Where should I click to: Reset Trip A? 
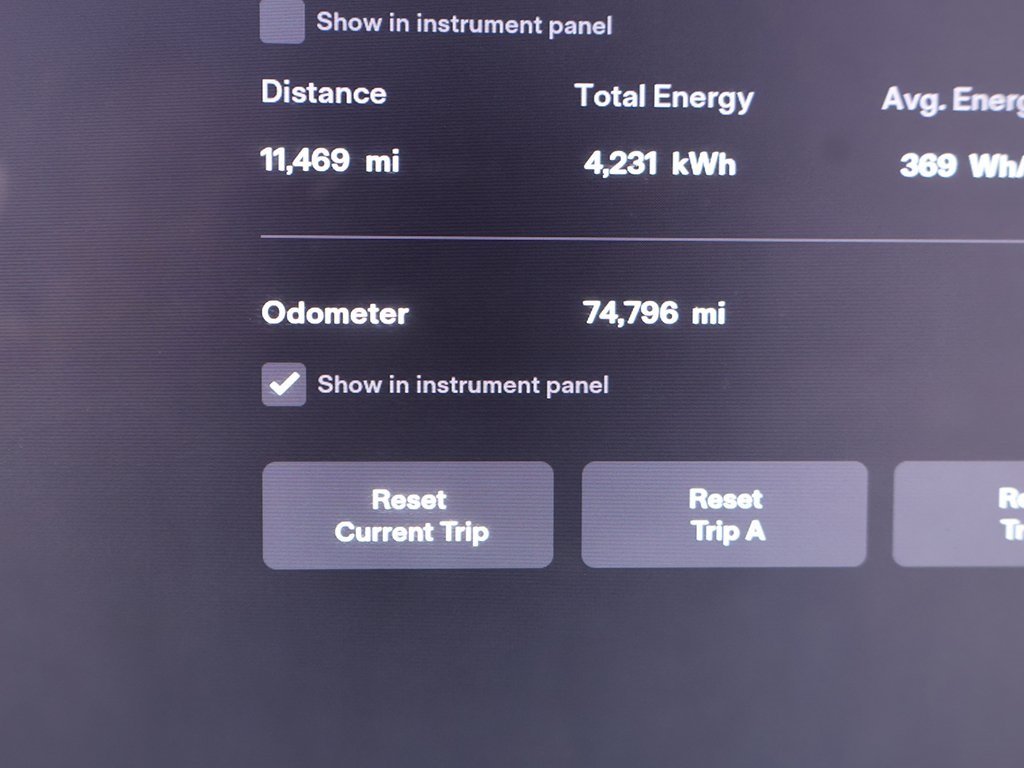[x=724, y=514]
